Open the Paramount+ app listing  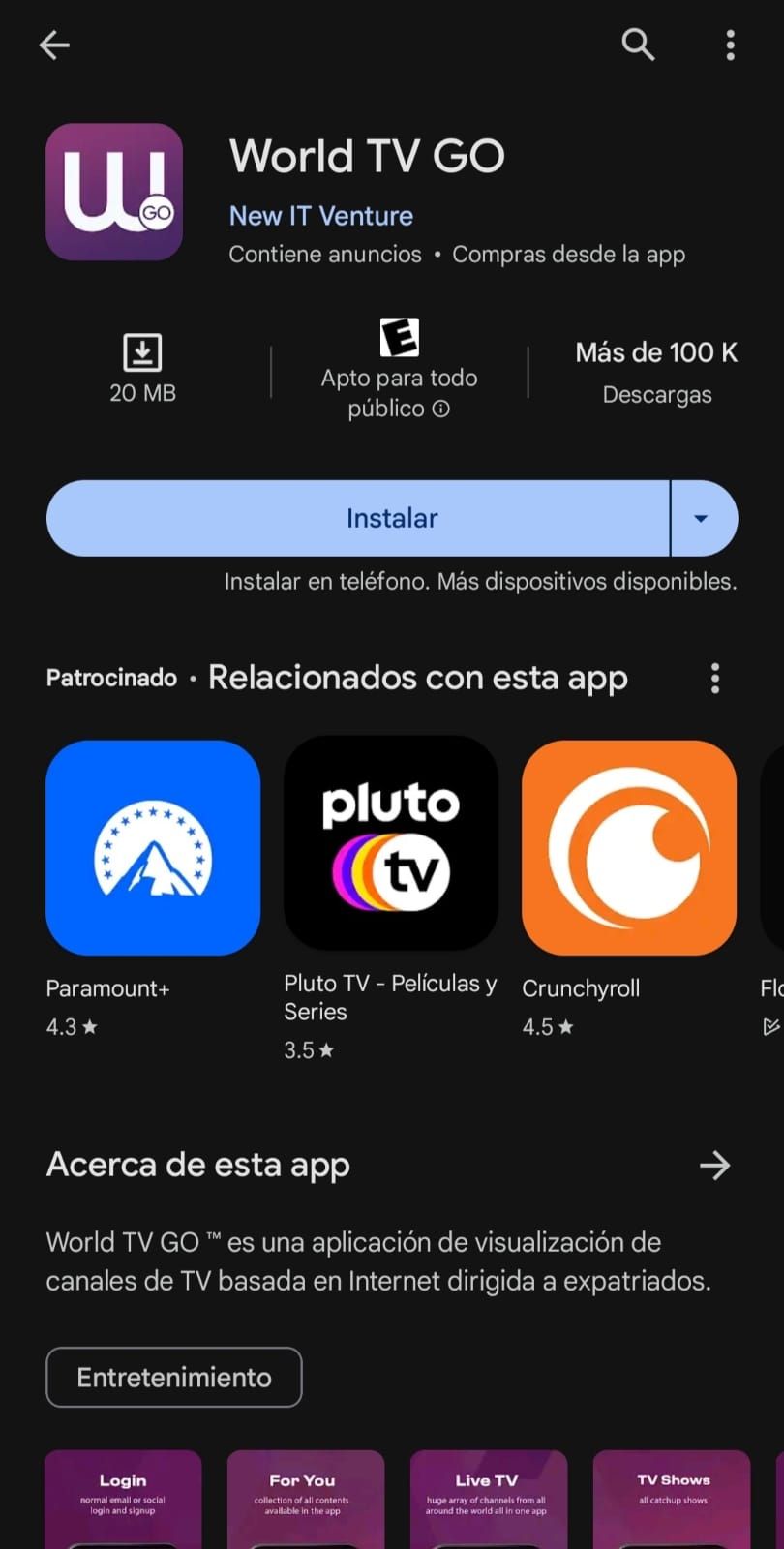tap(153, 848)
